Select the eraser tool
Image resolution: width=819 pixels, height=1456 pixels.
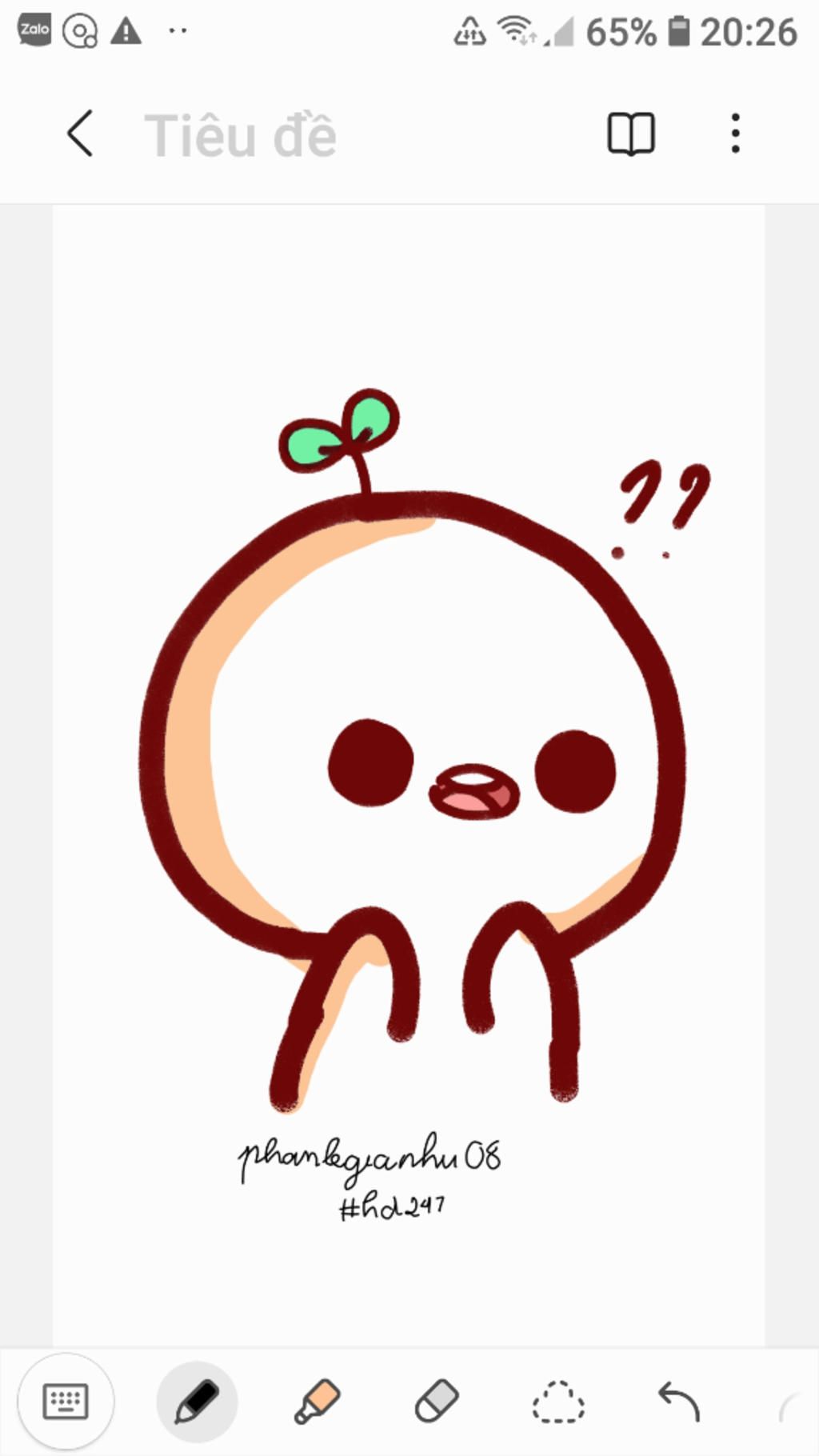[x=437, y=1401]
